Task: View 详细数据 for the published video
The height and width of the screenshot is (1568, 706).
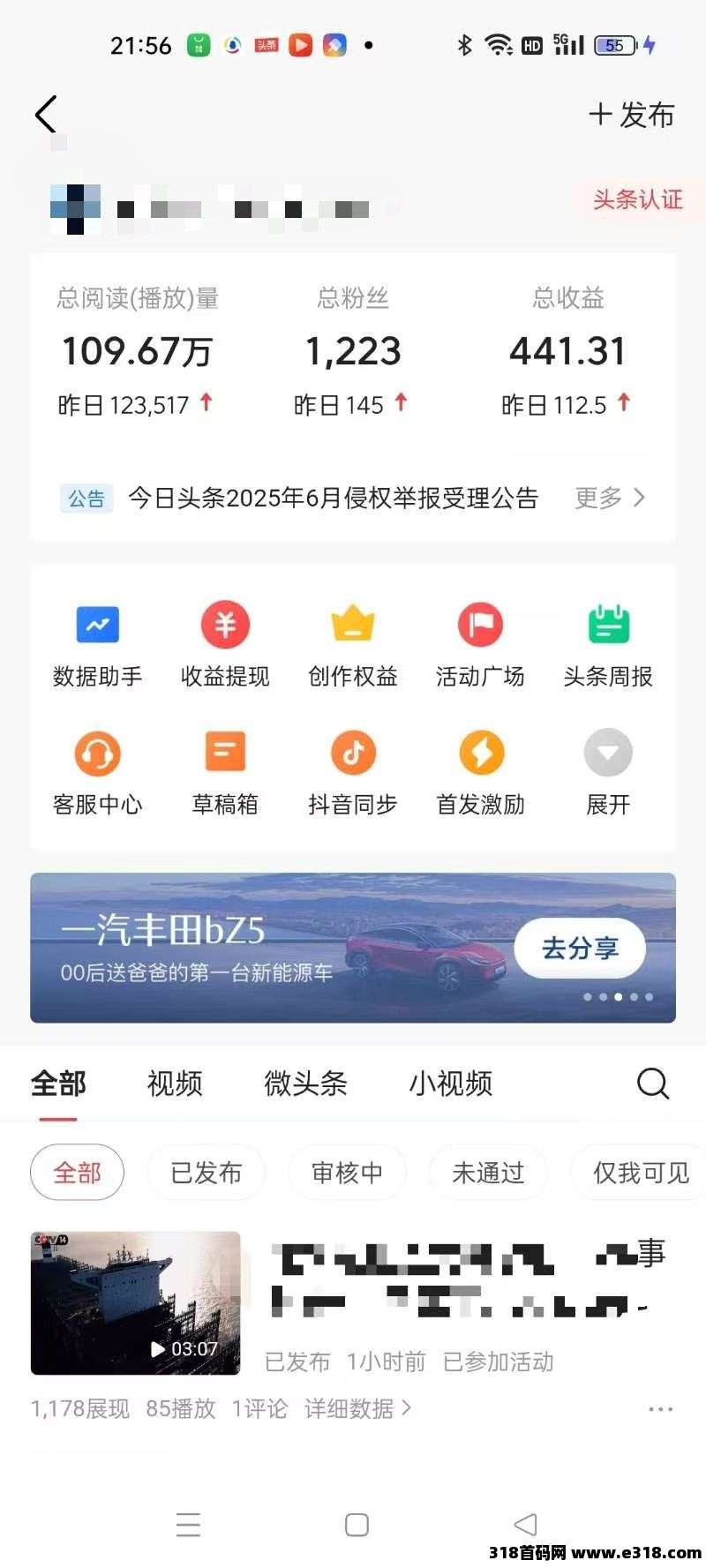Action: click(357, 1408)
